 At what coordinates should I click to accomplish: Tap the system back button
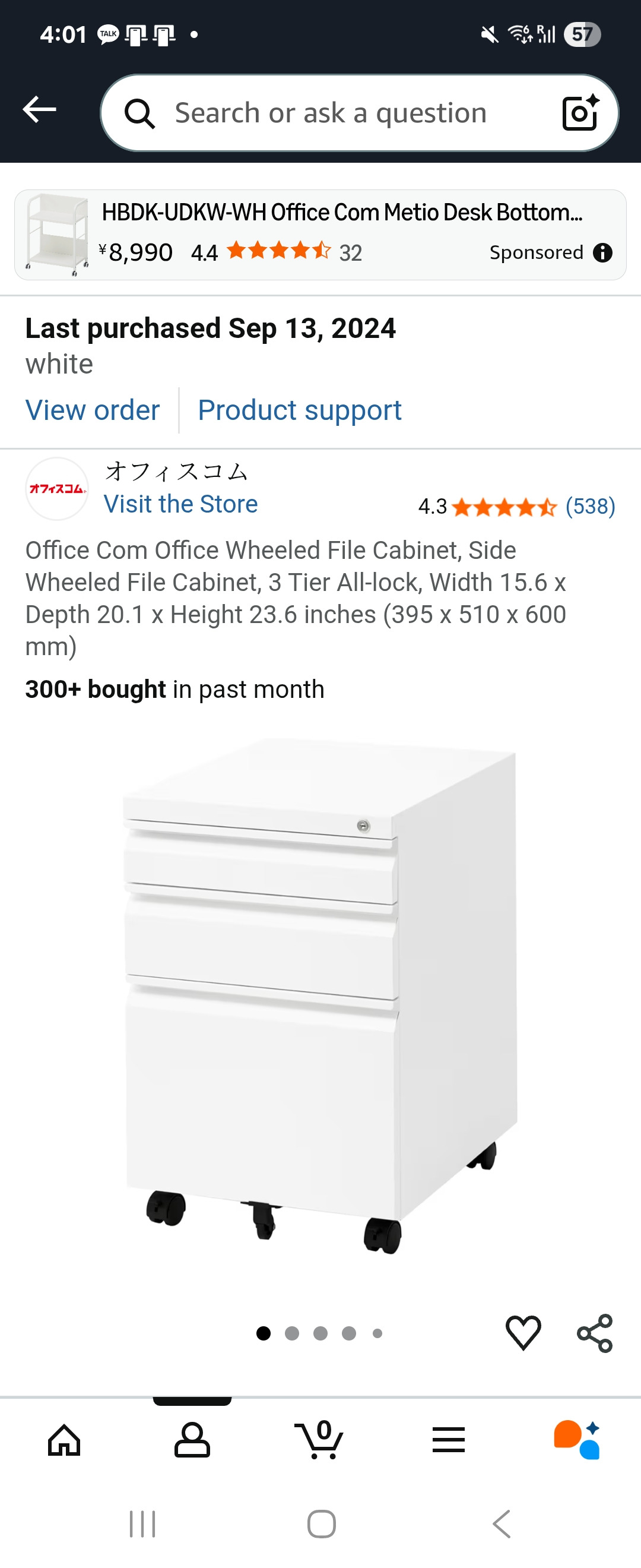coord(501,1524)
